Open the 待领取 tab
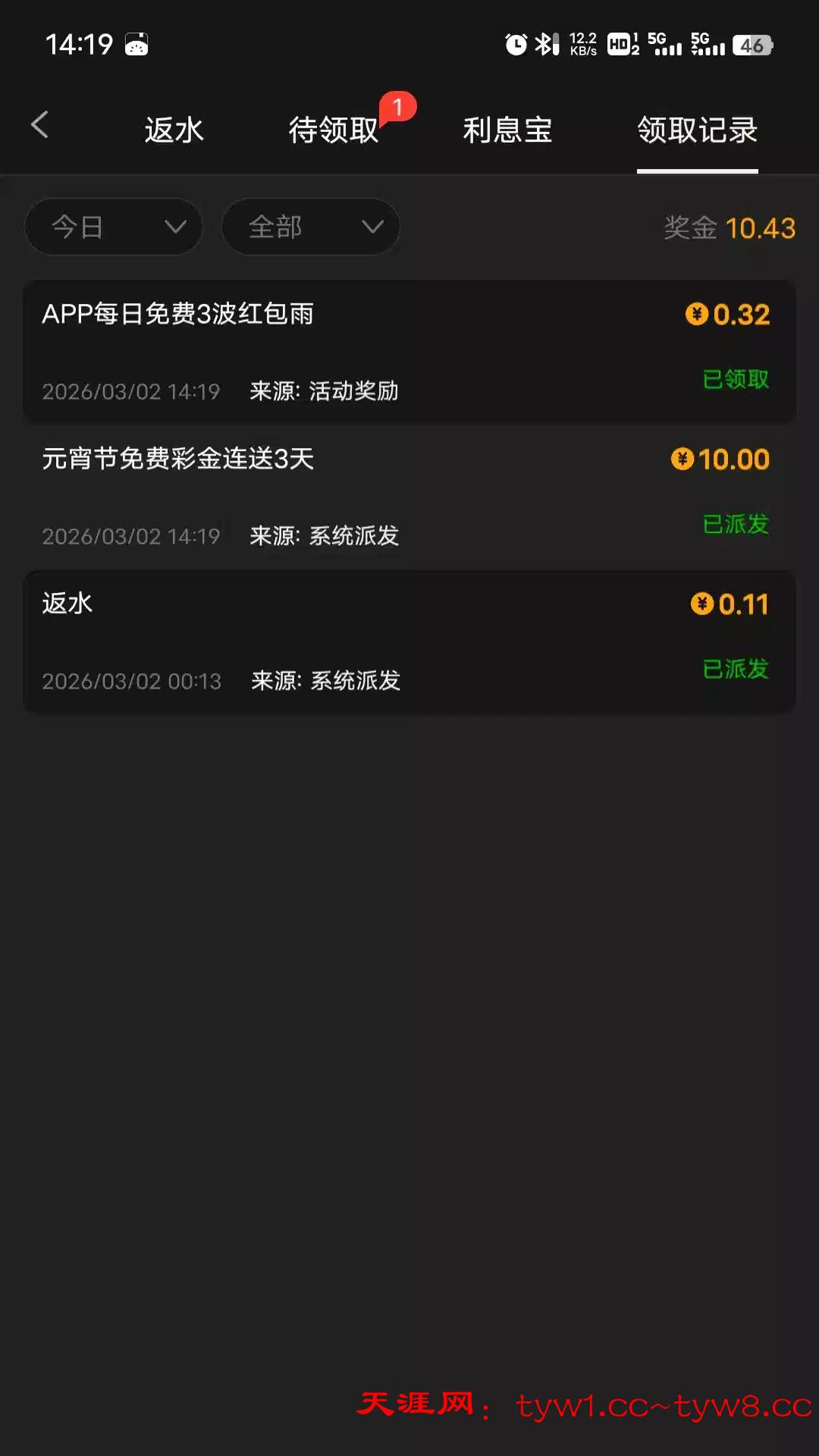 [334, 130]
